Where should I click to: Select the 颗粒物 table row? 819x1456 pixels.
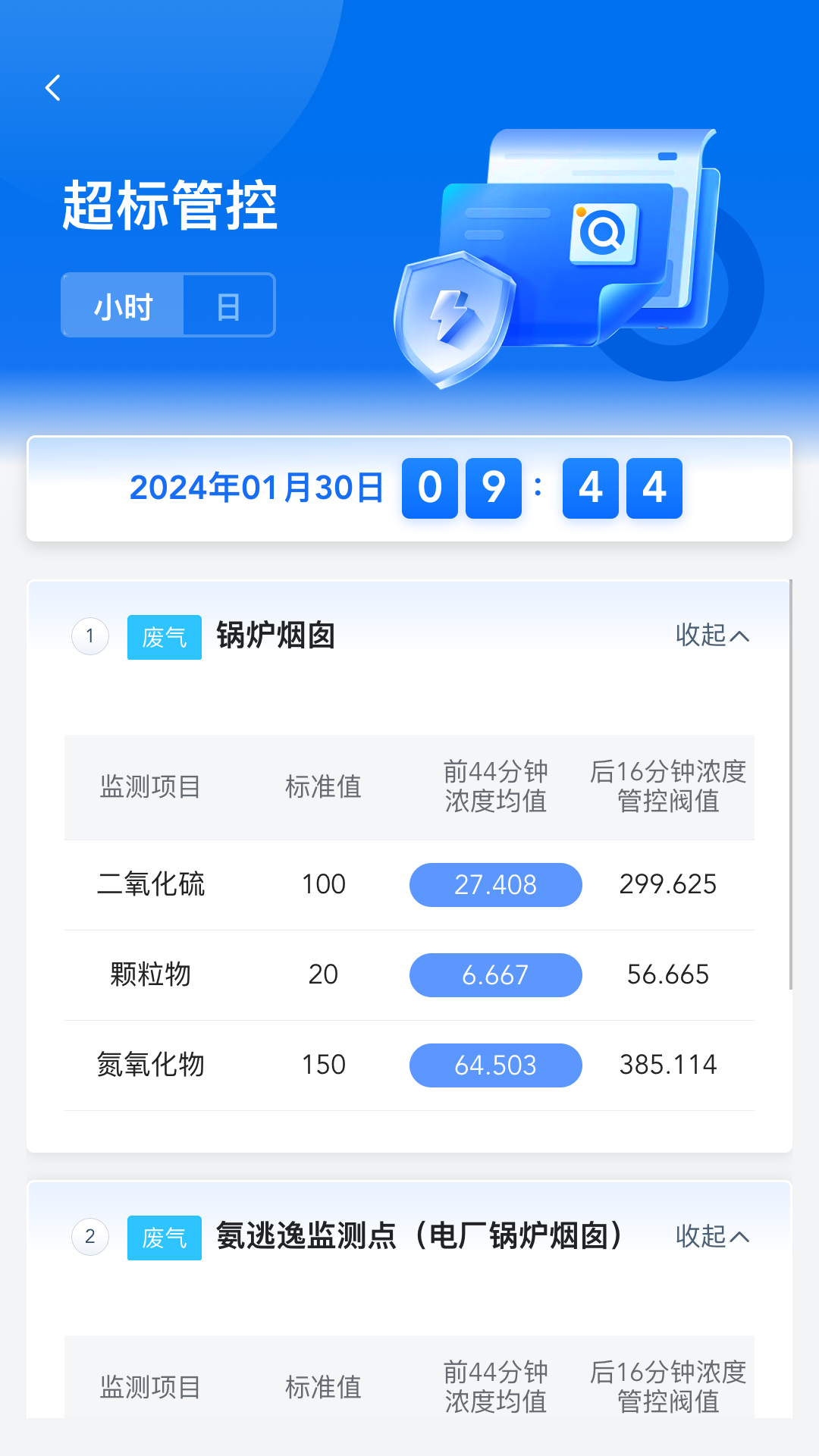[x=409, y=975]
